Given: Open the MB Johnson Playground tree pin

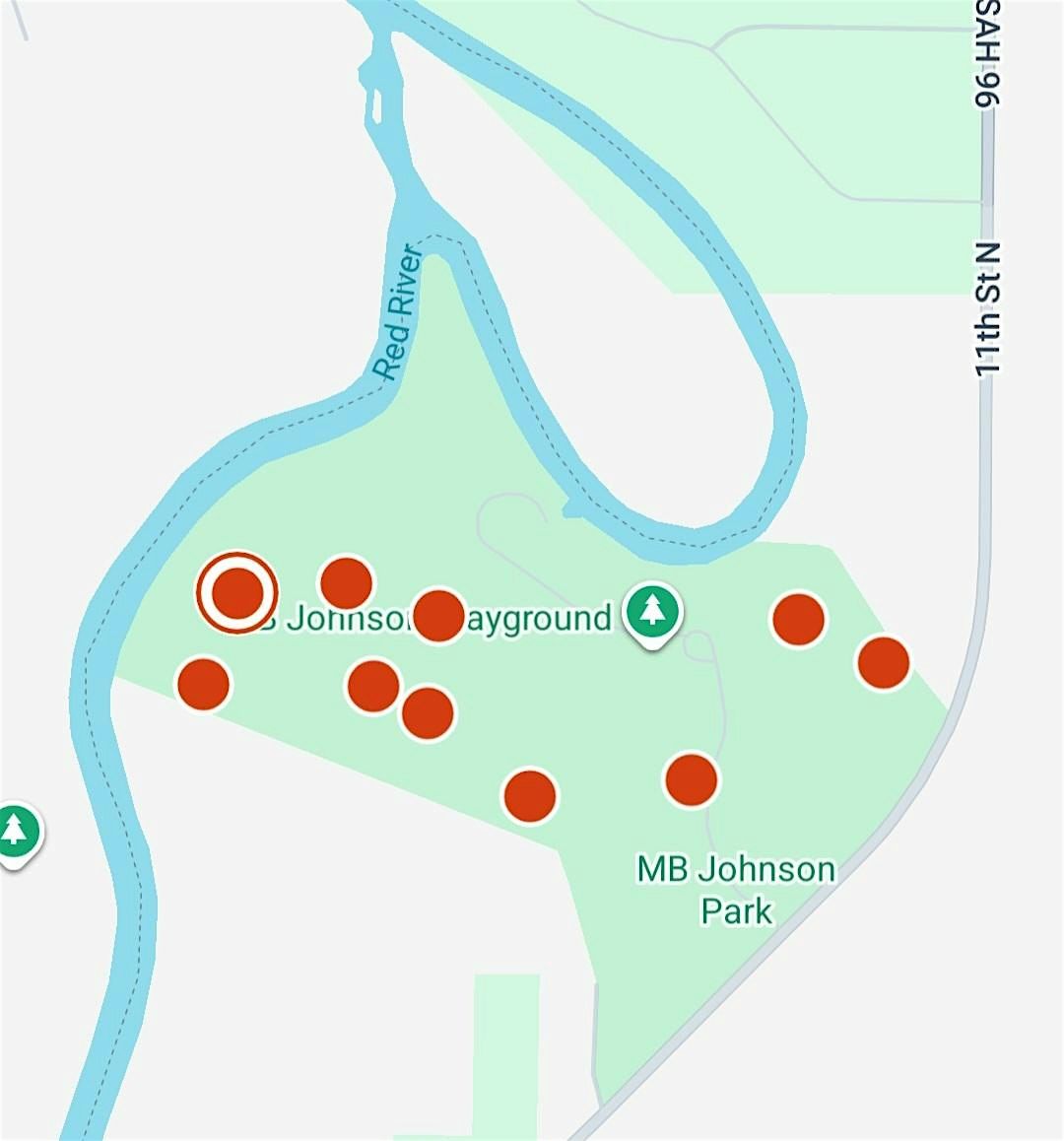Looking at the screenshot, I should [x=652, y=613].
